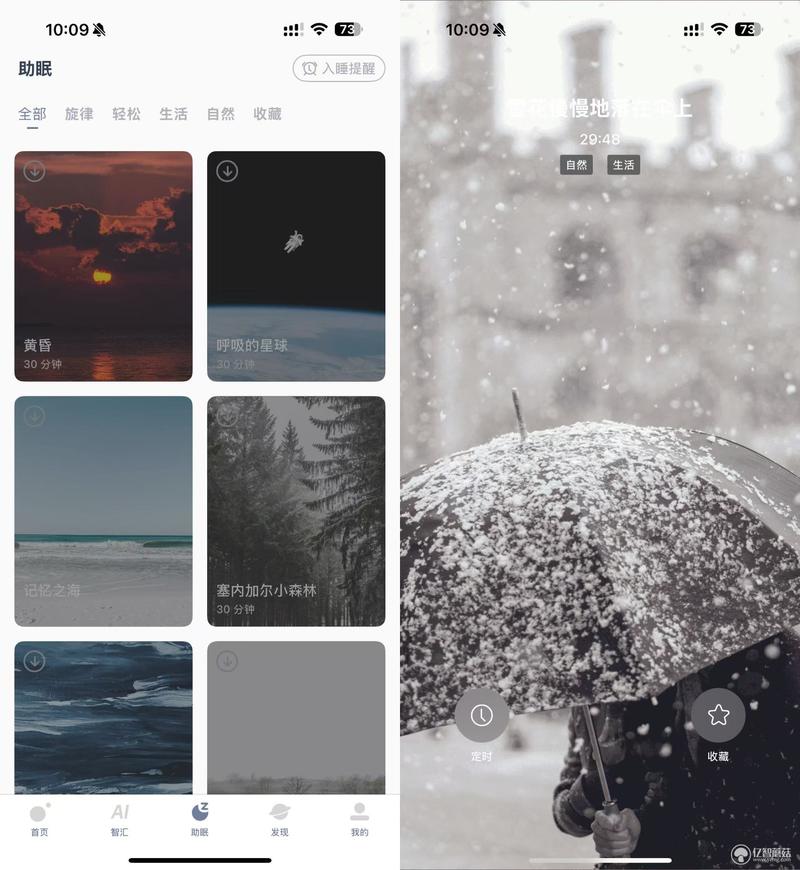
Task: Open the 我的 profile tab
Action: (359, 818)
